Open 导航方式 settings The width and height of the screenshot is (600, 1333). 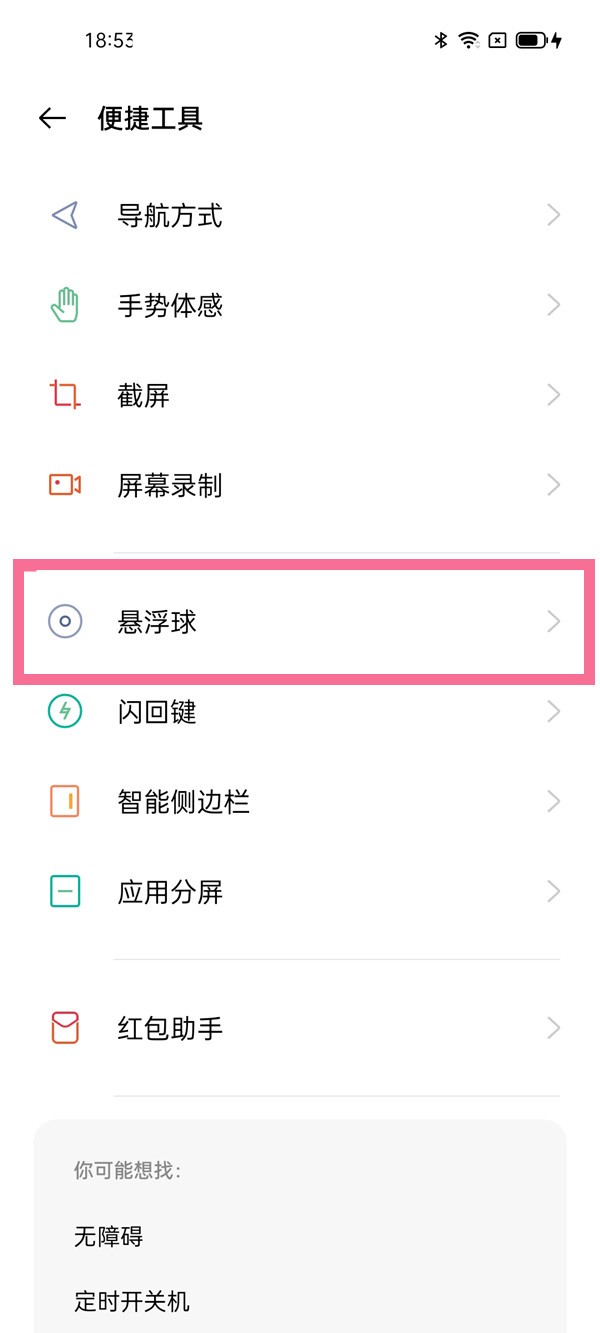click(x=300, y=215)
